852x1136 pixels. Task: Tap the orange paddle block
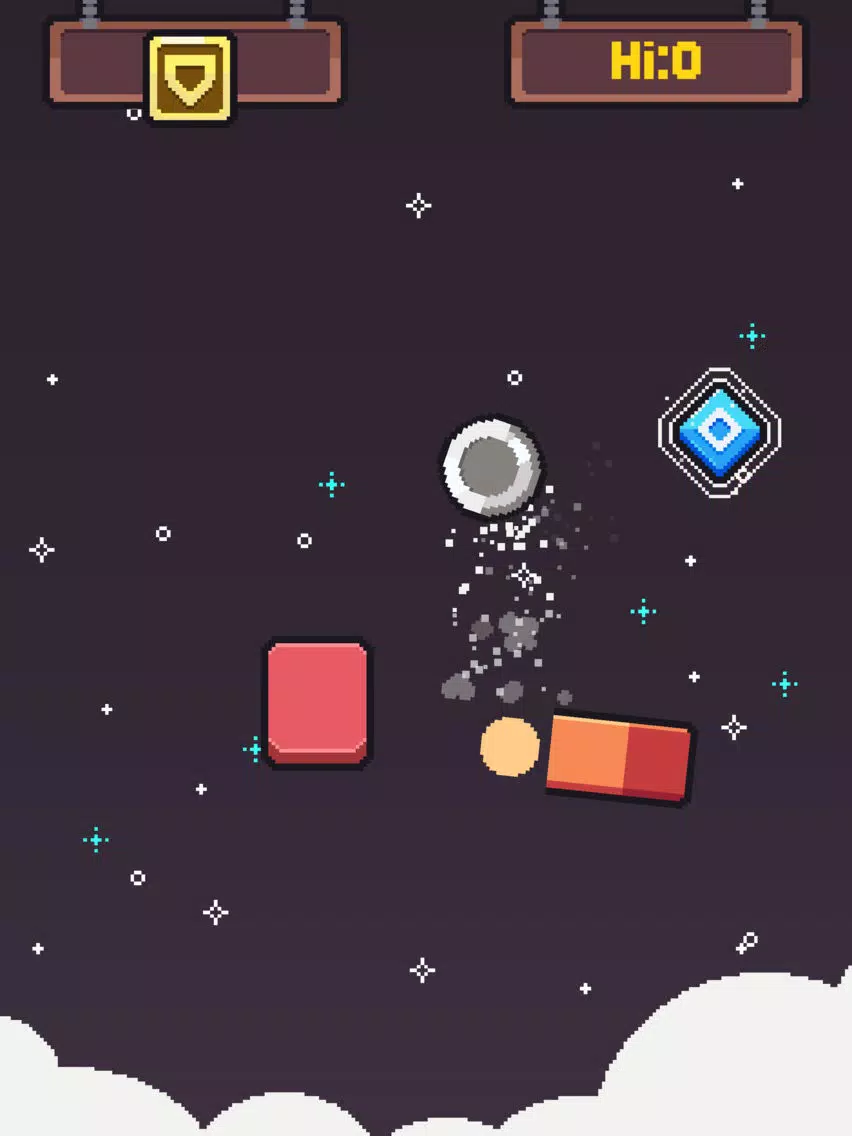coord(619,757)
